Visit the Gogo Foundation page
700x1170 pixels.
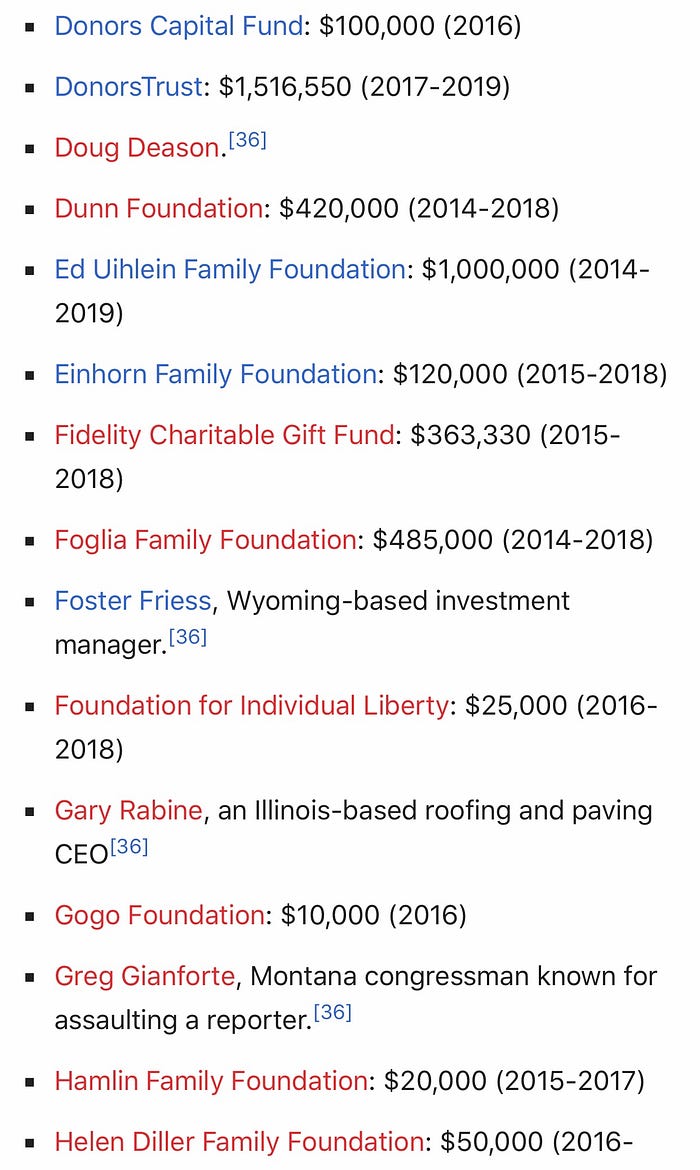[x=159, y=915]
